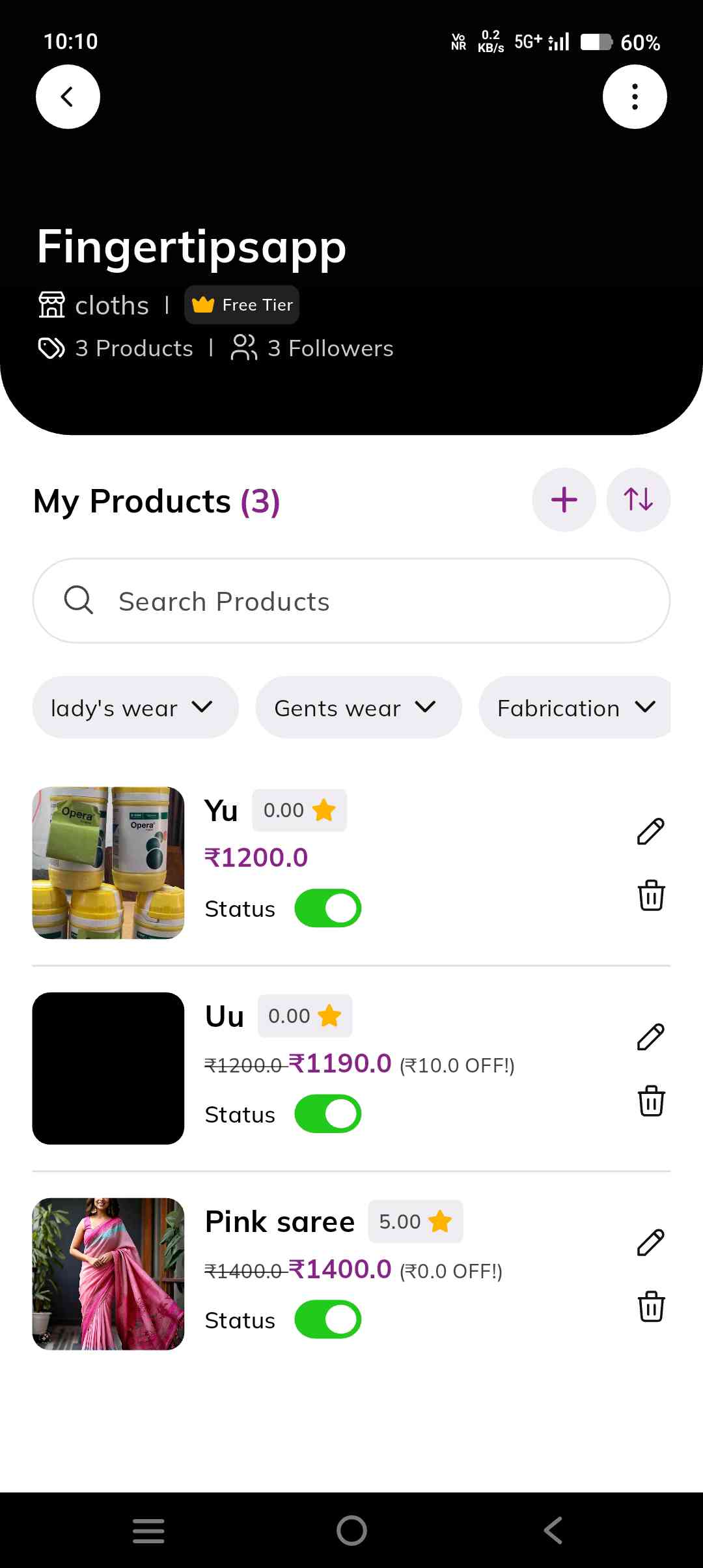The image size is (703, 1568).
Task: Edit the Pink saree product
Action: tap(650, 1243)
